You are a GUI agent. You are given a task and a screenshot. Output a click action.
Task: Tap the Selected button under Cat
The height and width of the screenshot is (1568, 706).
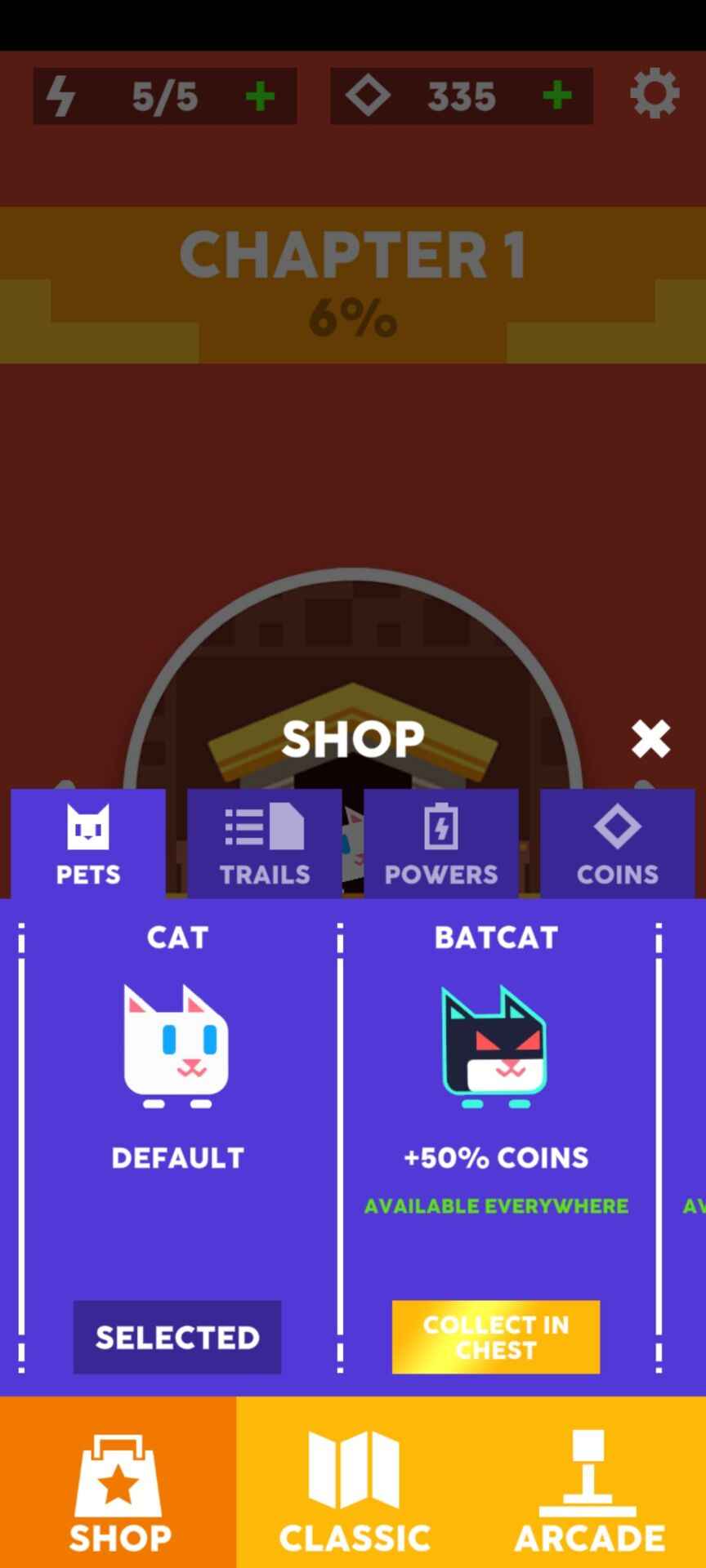coord(177,1337)
